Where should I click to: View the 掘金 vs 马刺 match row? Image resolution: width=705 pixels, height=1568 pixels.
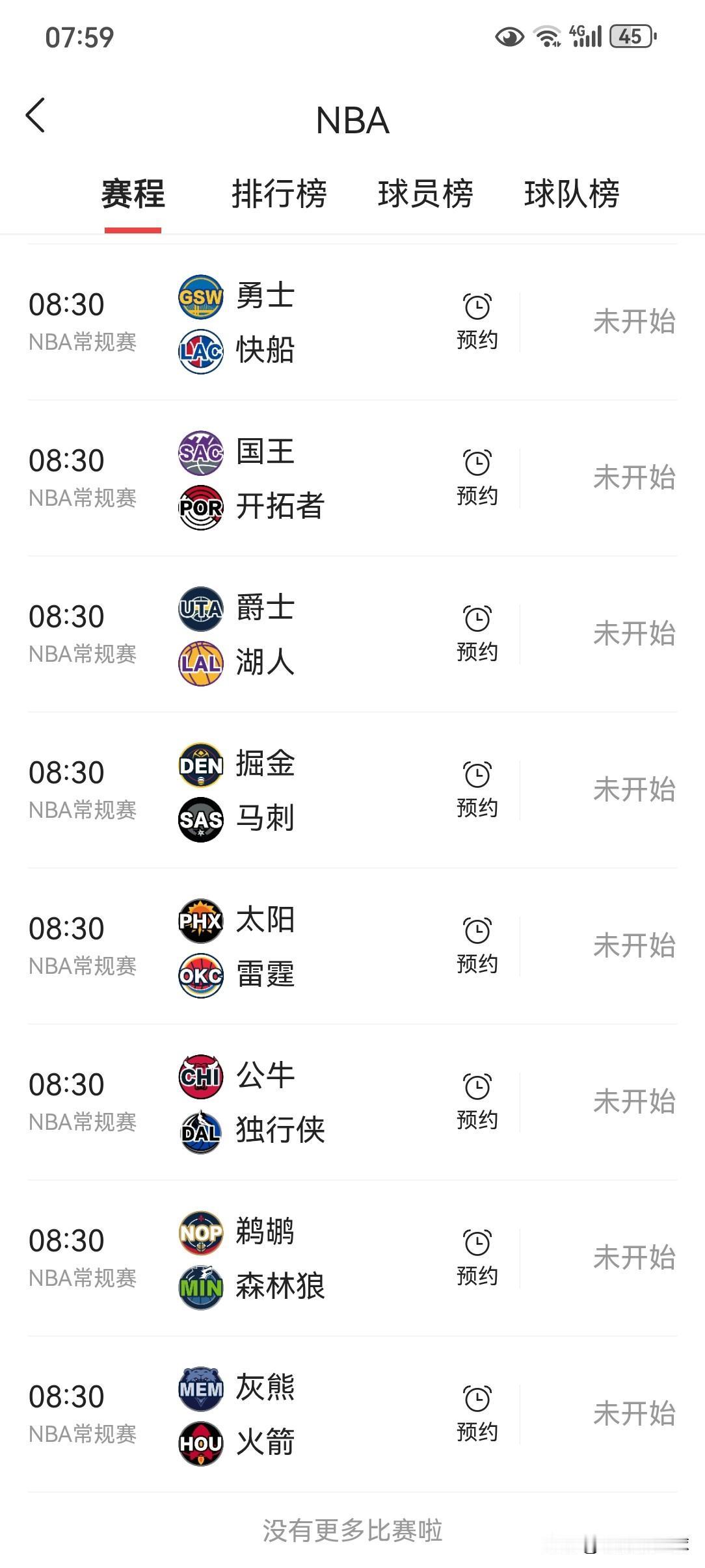pyautogui.click(x=352, y=791)
